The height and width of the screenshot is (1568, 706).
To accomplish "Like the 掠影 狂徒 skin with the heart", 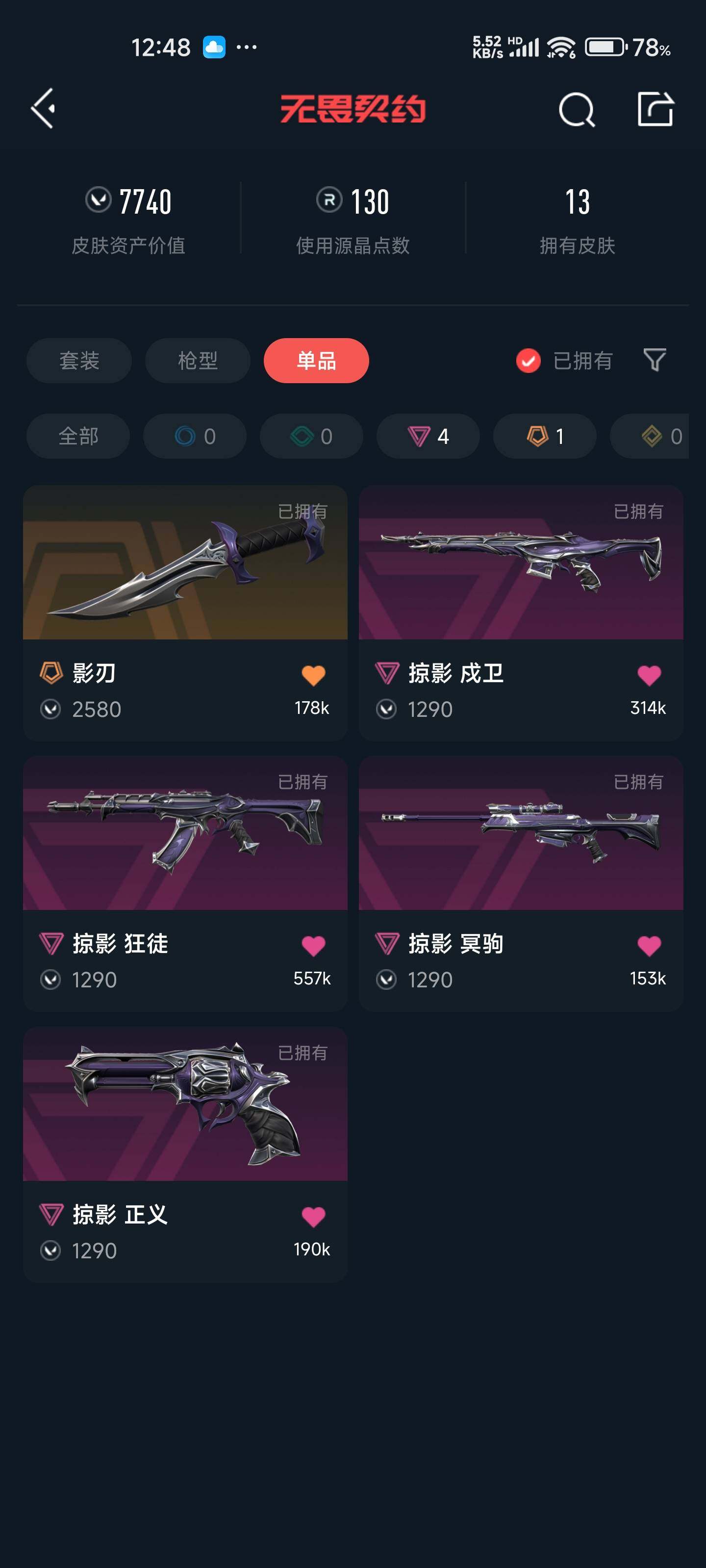I will click(x=313, y=945).
